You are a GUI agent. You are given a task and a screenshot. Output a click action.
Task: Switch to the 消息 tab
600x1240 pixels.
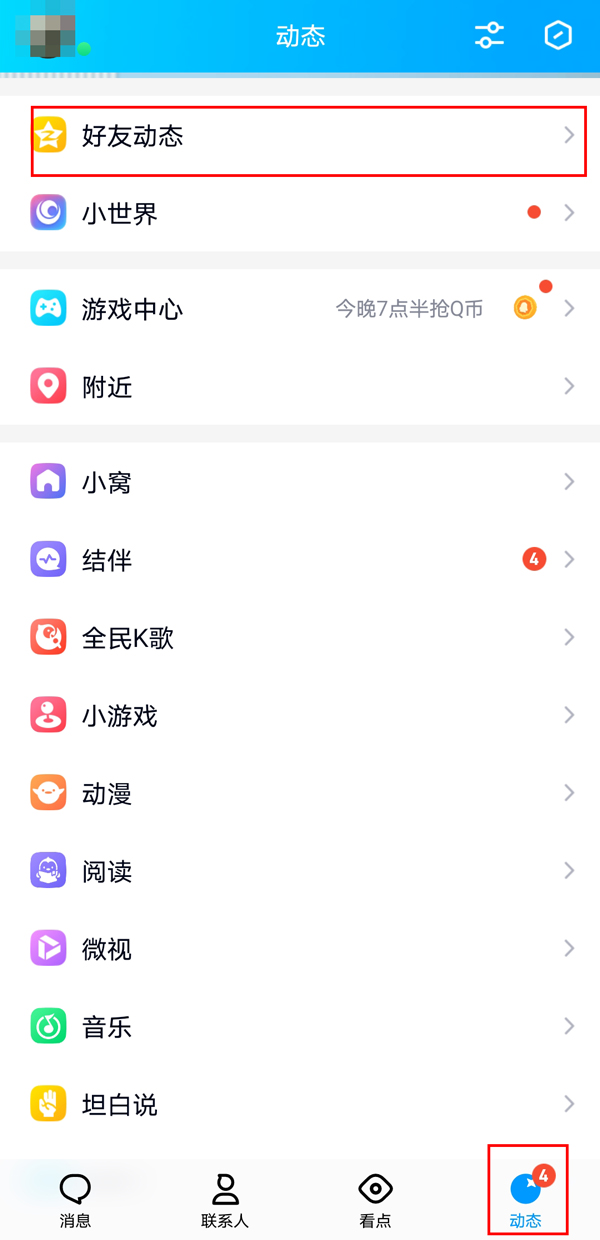tap(75, 1200)
